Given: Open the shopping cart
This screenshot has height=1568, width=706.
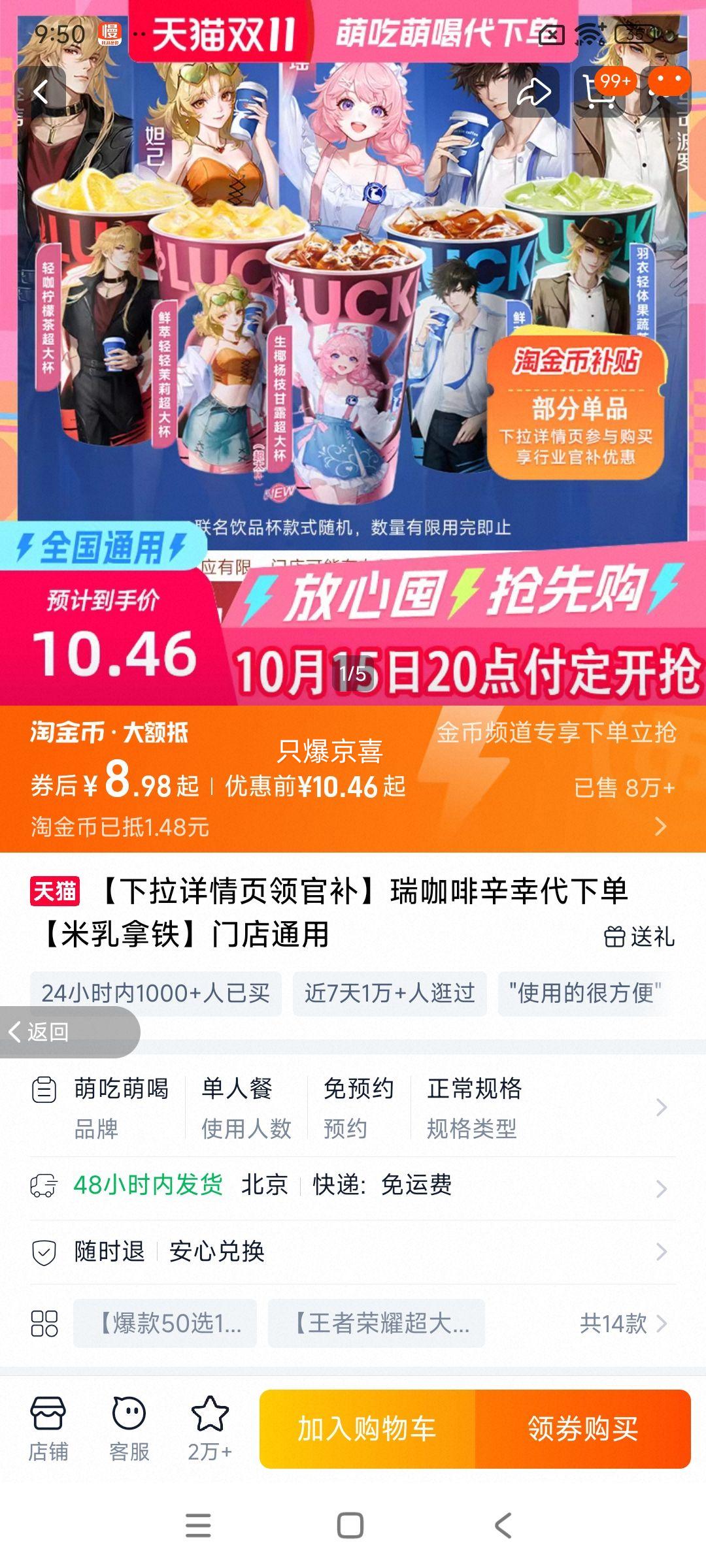Looking at the screenshot, I should 600,92.
